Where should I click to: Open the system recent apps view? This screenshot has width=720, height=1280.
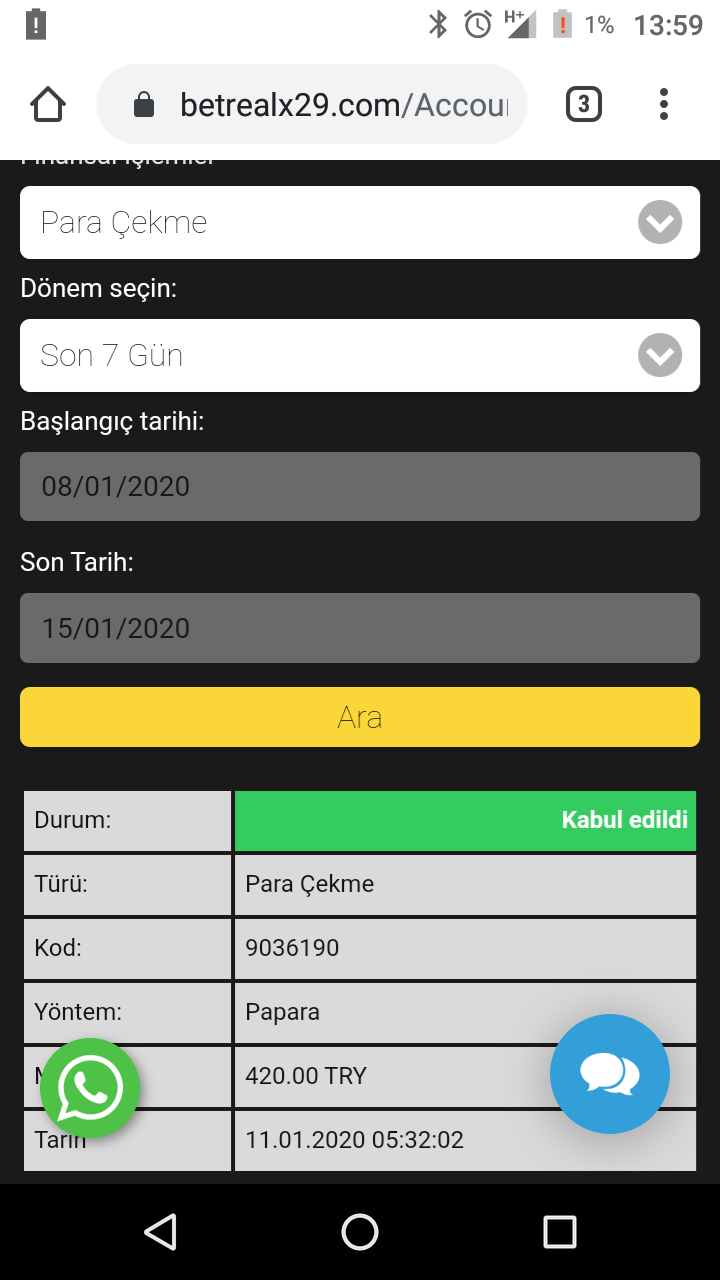pyautogui.click(x=559, y=1232)
